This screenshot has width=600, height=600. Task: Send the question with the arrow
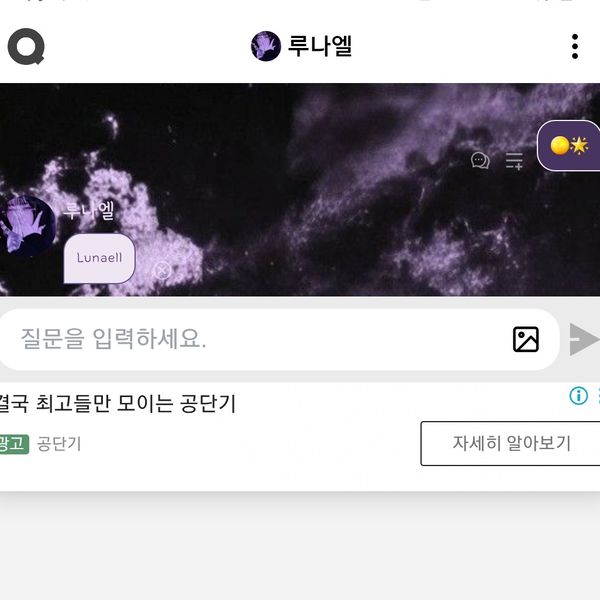584,339
